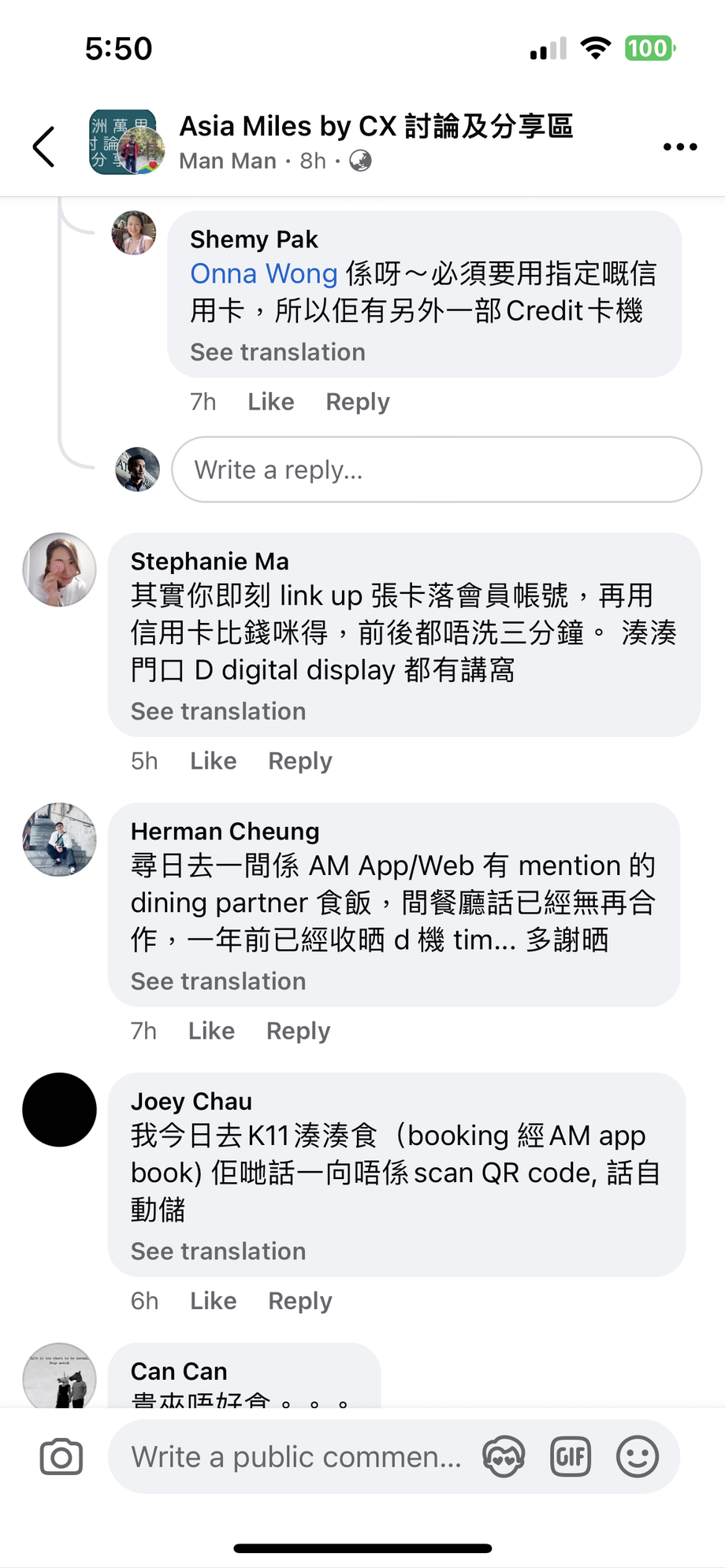This screenshot has width=725, height=1568.
Task: Go back using the header arrow
Action: click(x=44, y=146)
